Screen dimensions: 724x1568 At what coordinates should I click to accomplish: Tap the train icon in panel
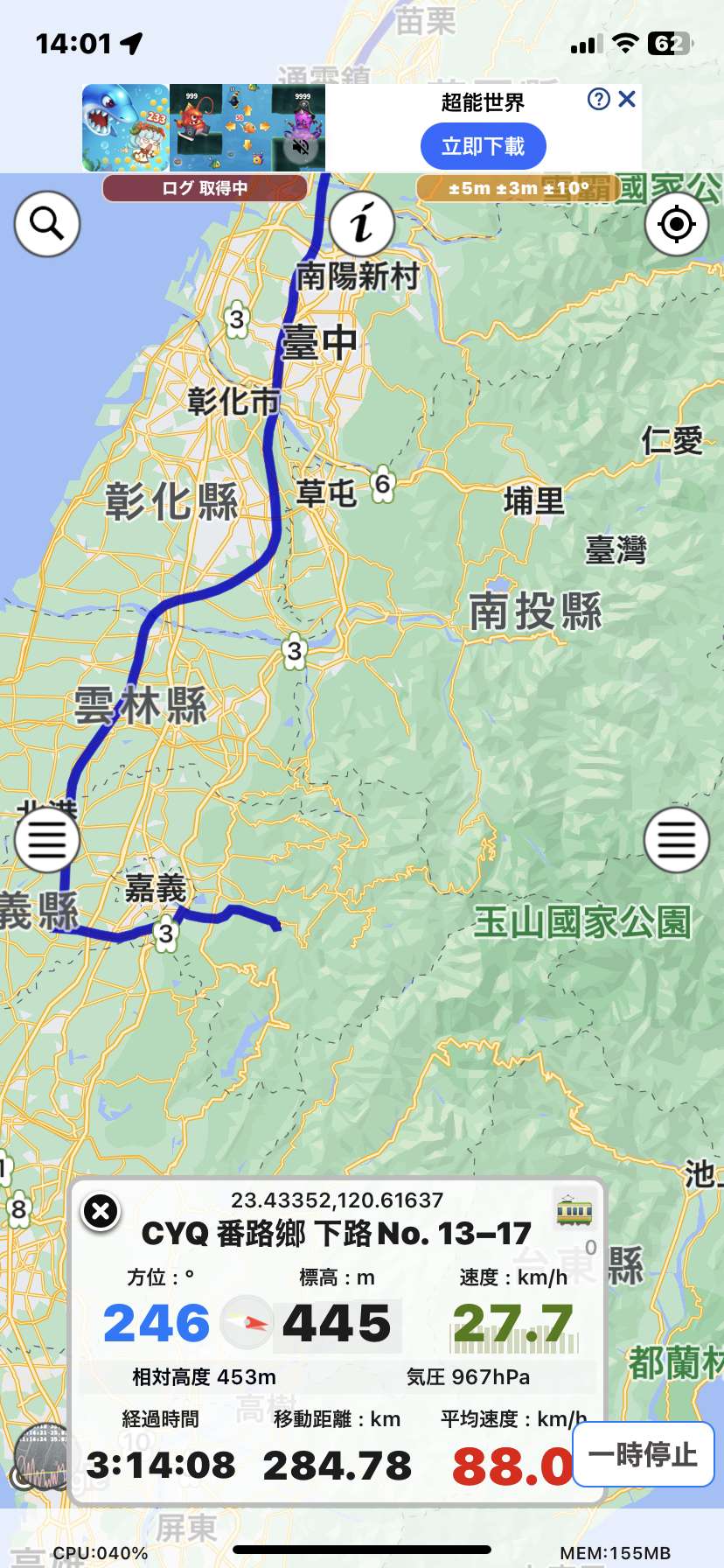tap(574, 1212)
